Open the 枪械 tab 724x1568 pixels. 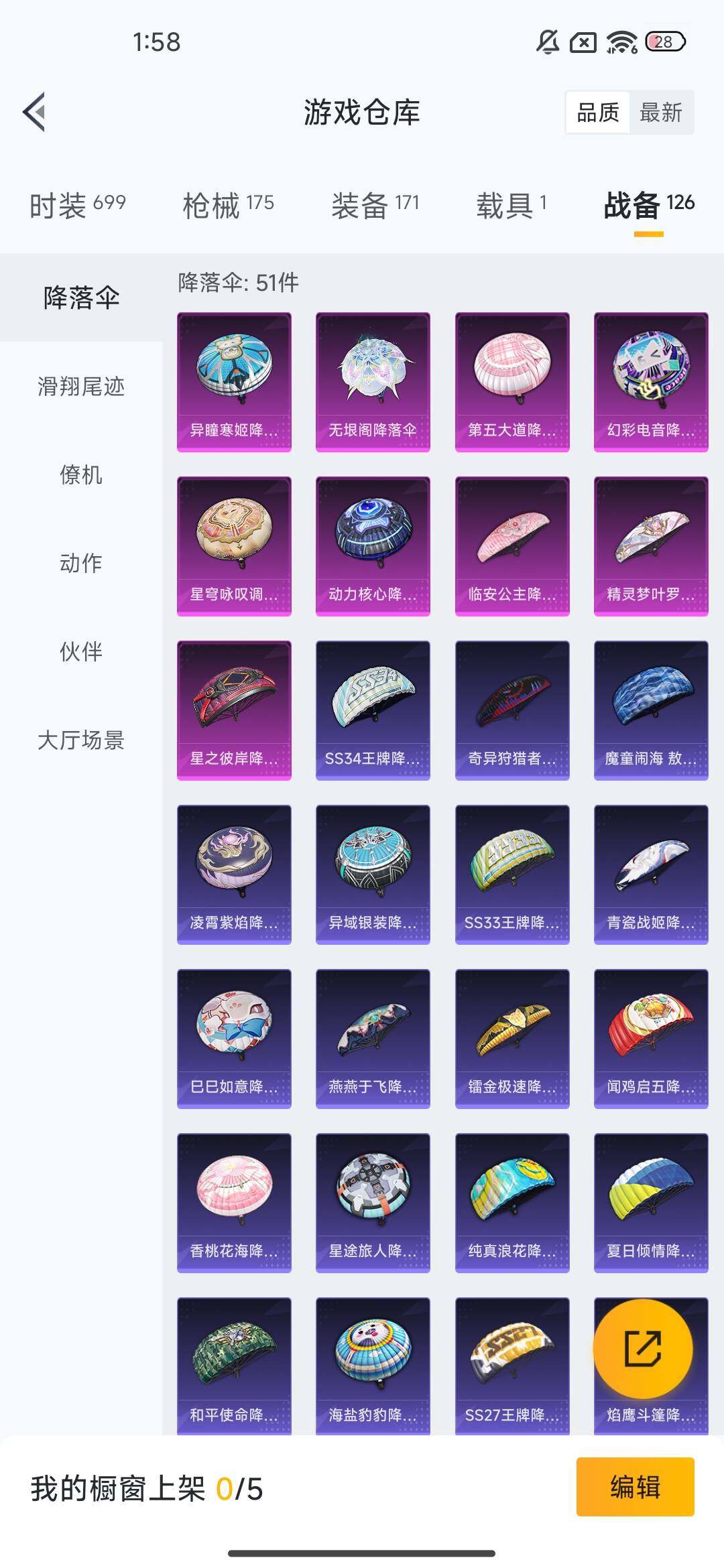click(x=228, y=204)
